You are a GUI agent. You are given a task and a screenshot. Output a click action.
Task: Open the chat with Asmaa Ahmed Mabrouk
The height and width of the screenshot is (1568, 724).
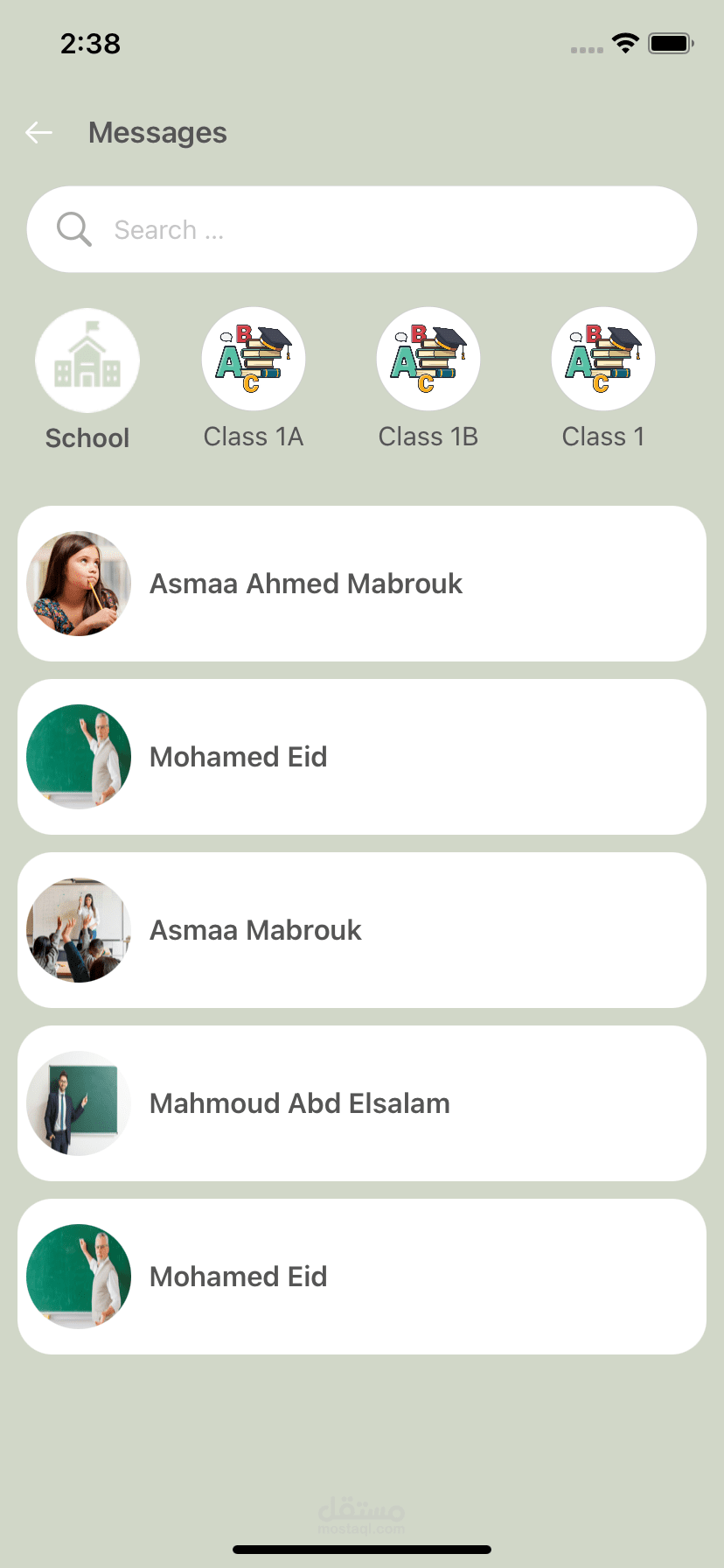point(362,584)
